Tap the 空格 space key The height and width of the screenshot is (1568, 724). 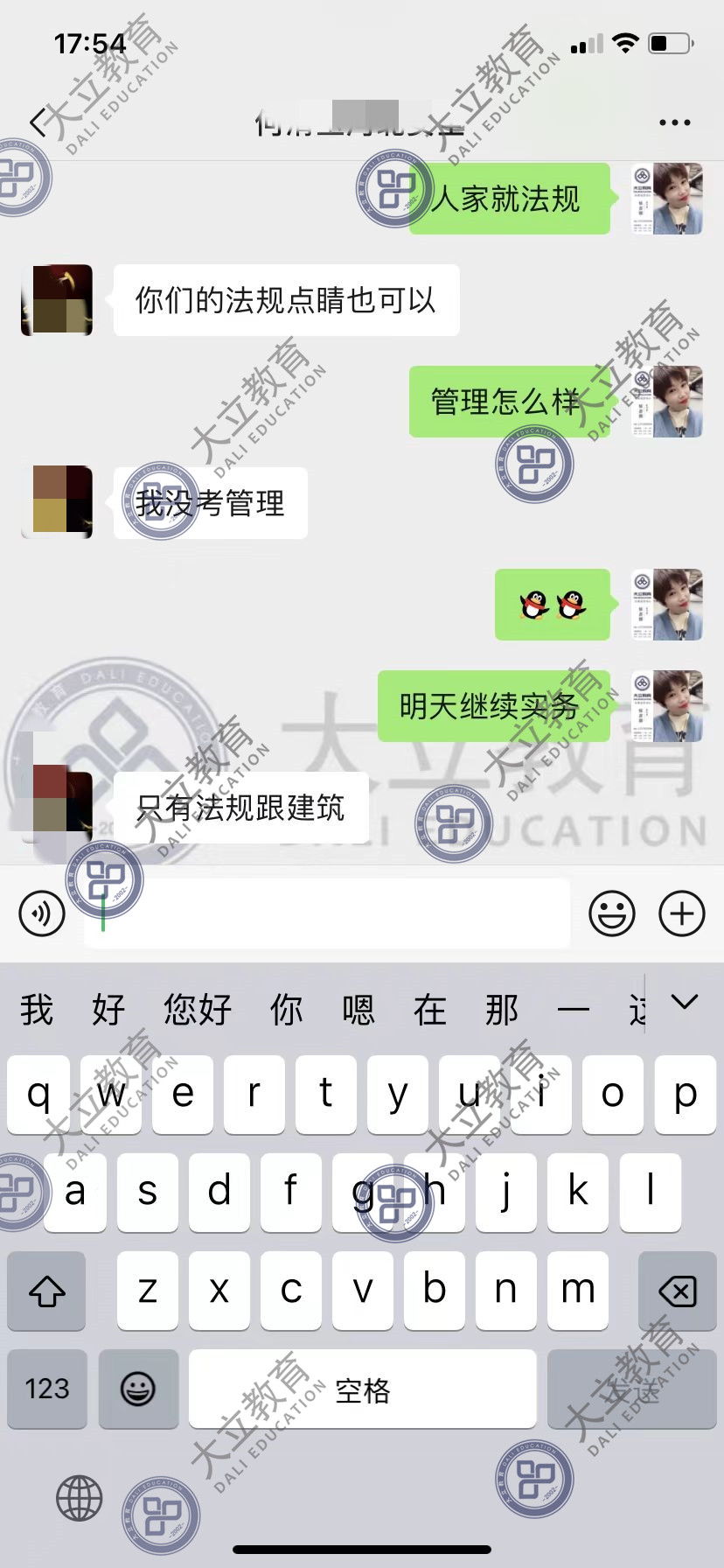(362, 1389)
